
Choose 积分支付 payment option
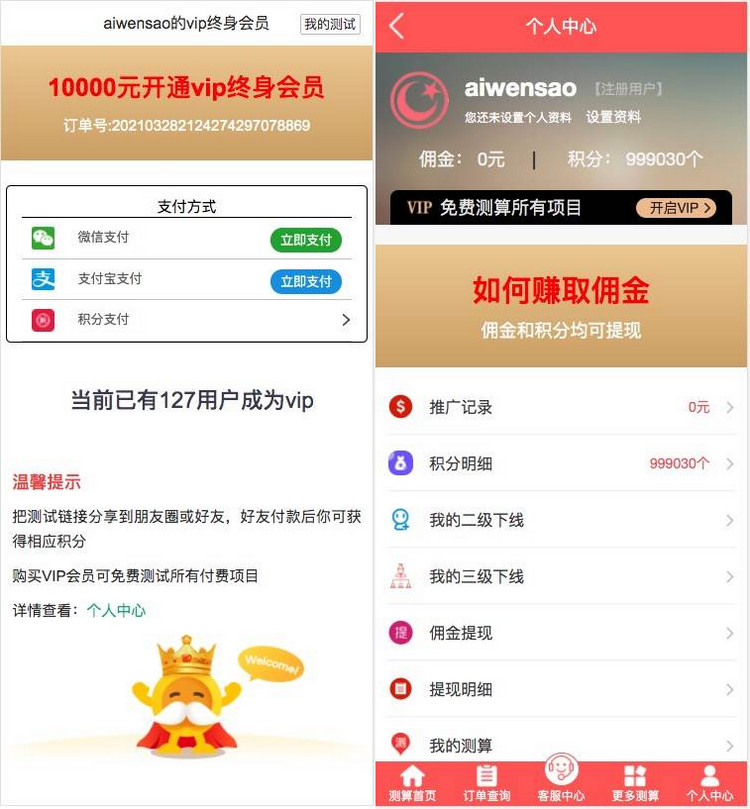tap(190, 320)
